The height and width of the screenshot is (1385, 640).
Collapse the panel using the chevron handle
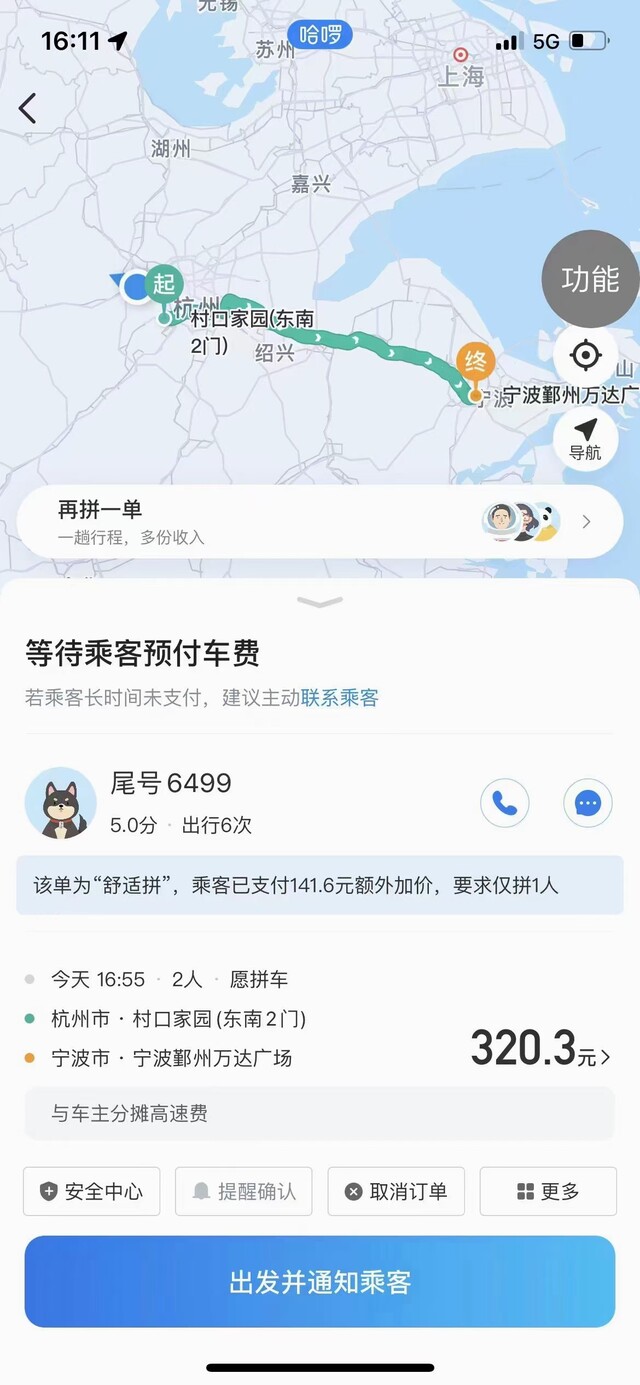320,602
